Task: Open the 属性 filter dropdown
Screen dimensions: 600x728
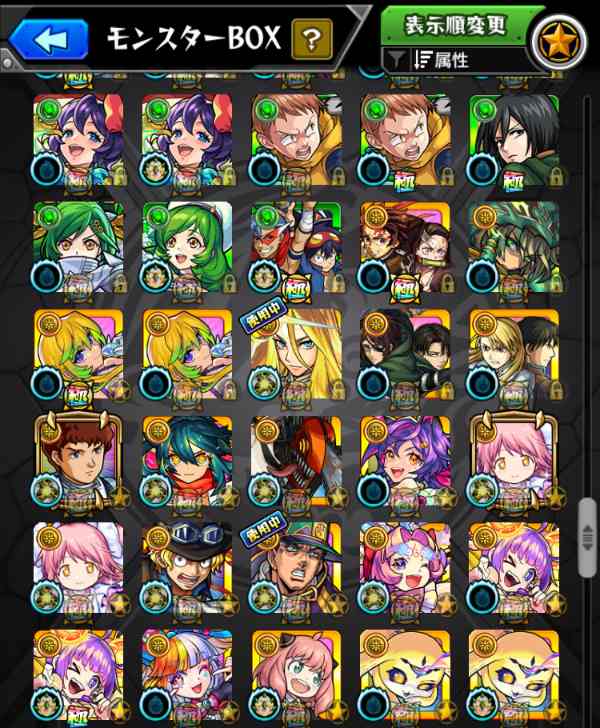Action: [455, 59]
